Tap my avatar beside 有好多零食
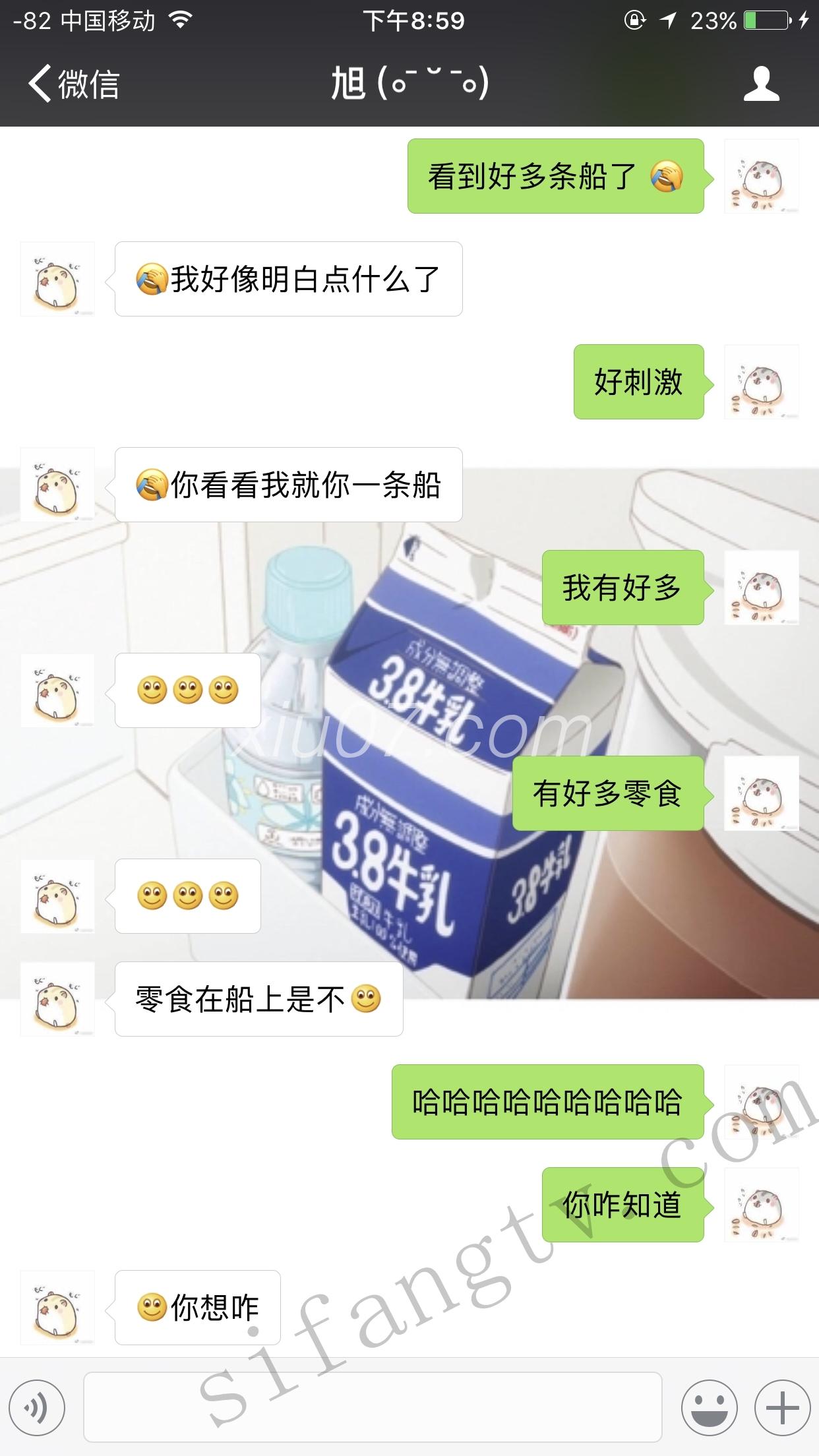819x1456 pixels. [761, 793]
